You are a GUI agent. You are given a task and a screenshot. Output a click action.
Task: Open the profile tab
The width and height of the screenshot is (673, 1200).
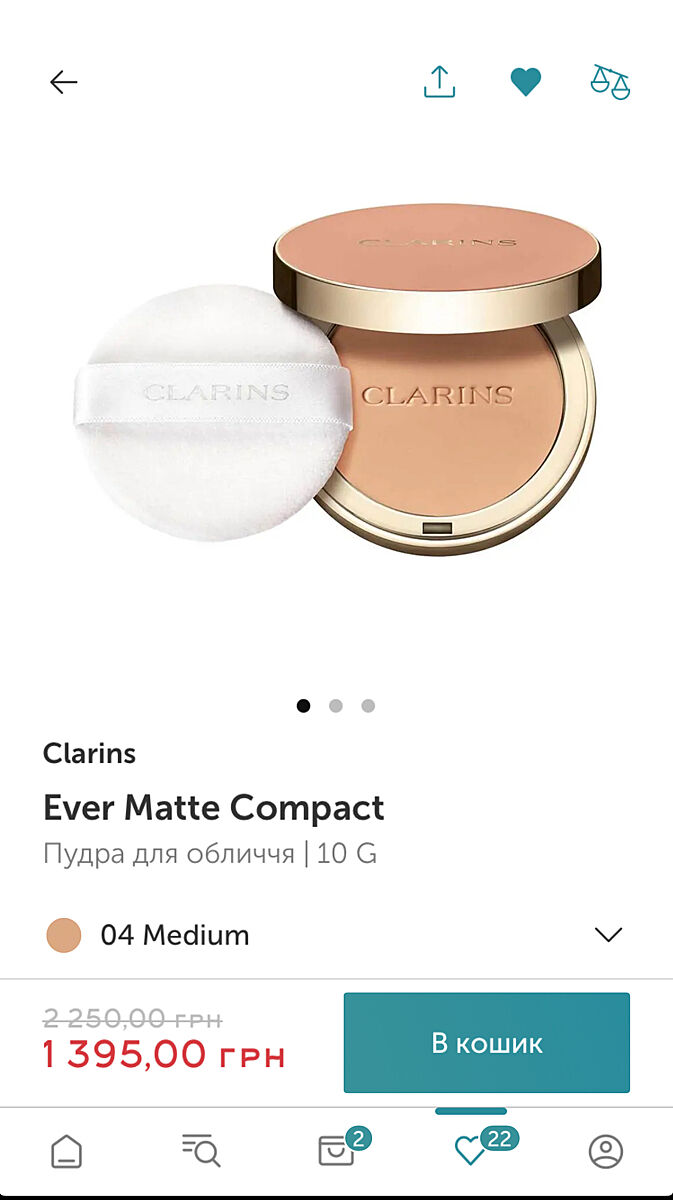click(605, 1151)
